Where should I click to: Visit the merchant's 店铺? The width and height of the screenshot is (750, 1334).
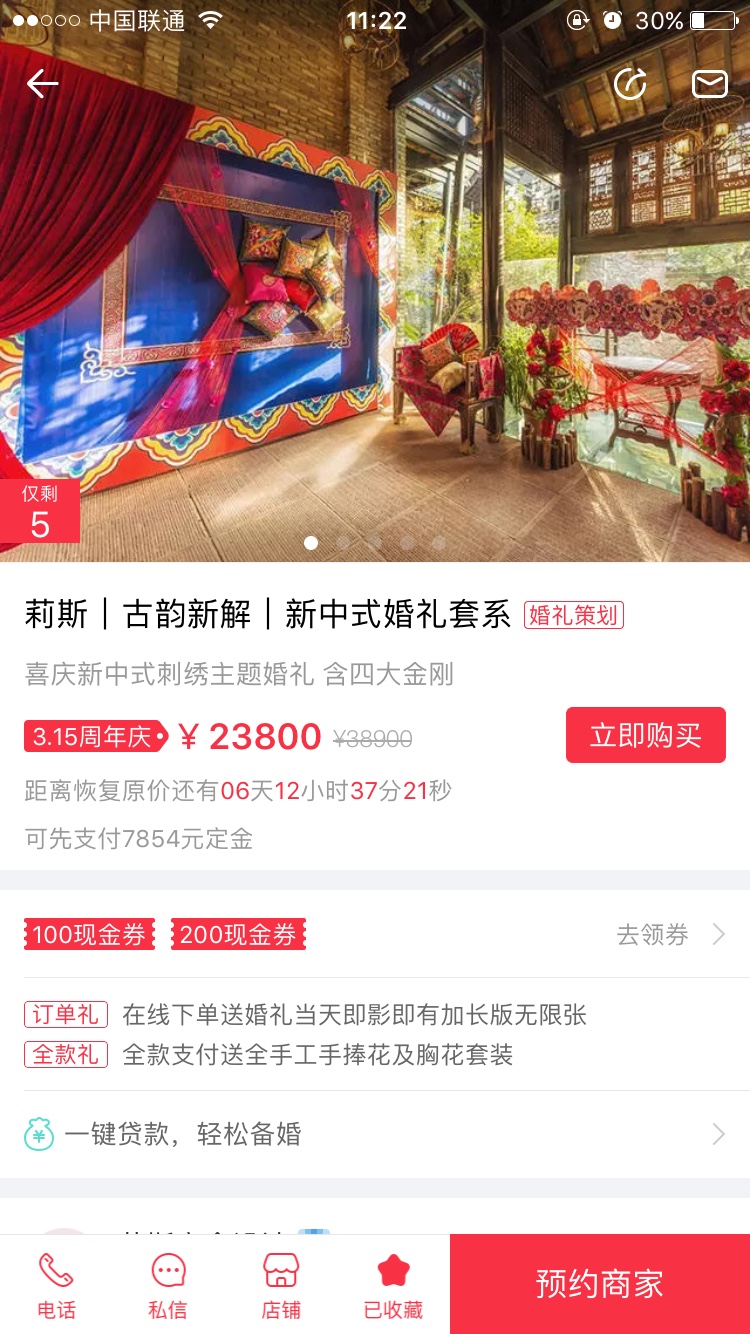[x=281, y=1285]
